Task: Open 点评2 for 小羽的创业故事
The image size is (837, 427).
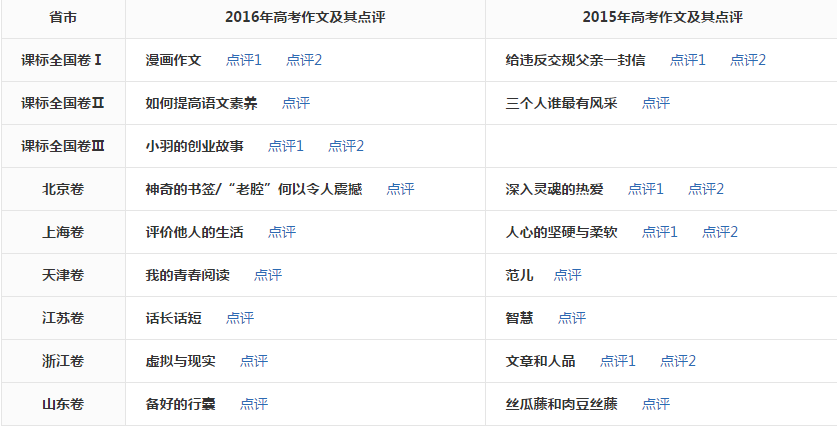Action: (346, 146)
